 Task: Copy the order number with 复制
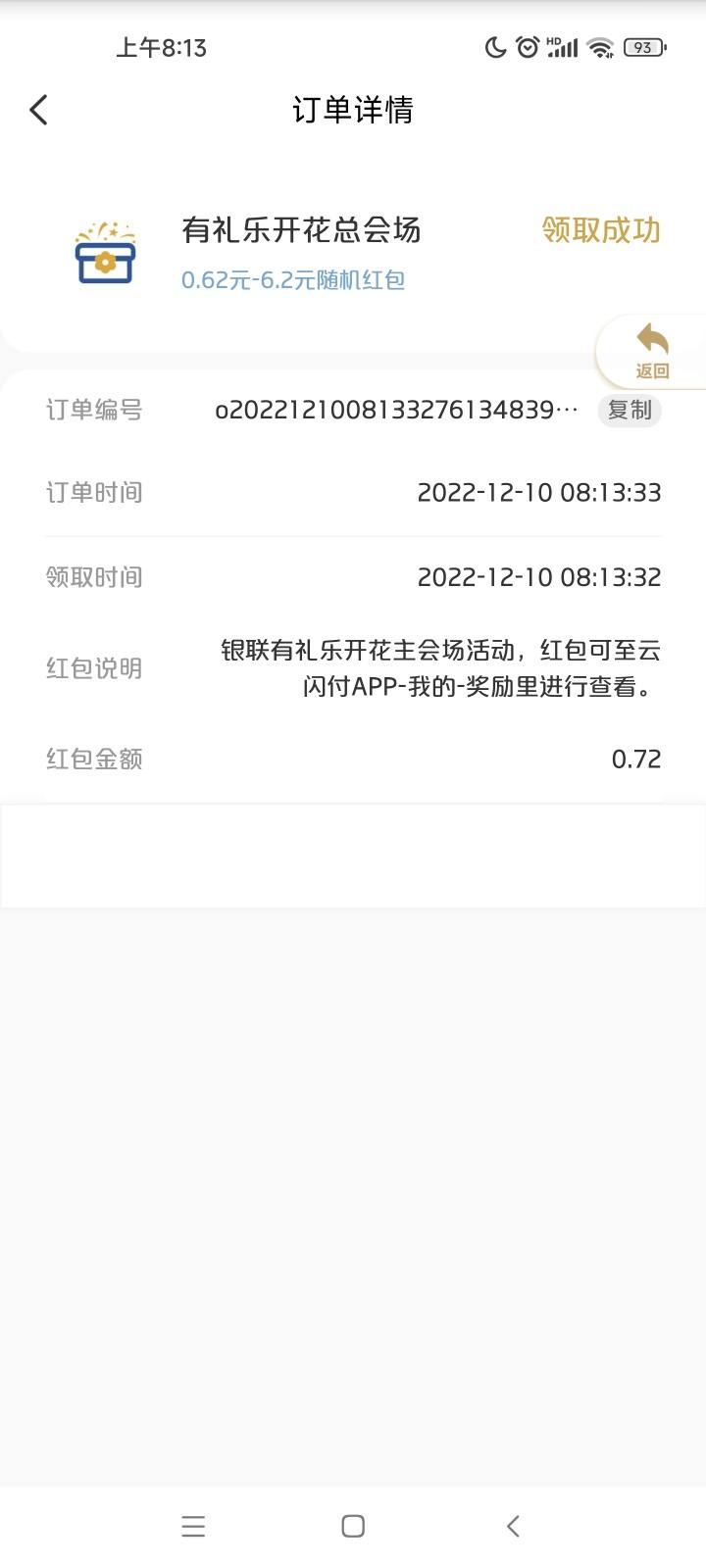(x=630, y=410)
